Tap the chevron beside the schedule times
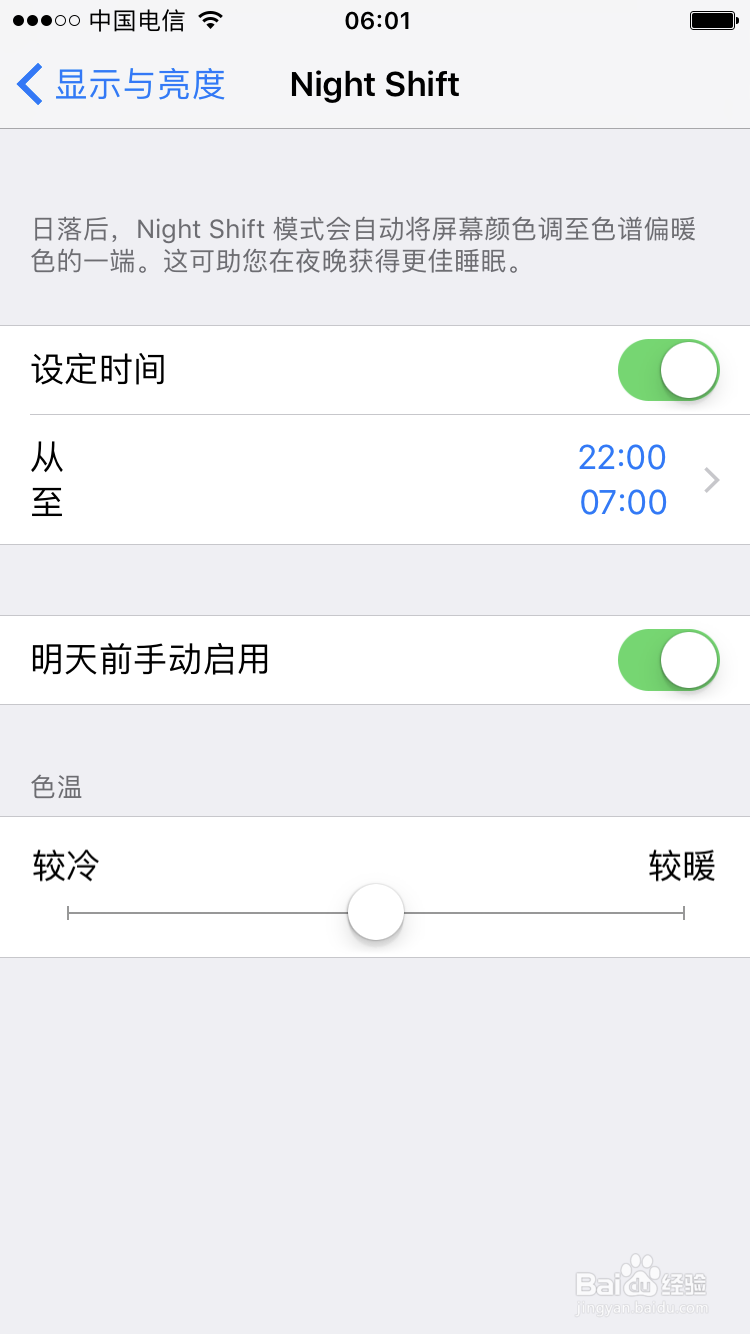The image size is (750, 1334). pyautogui.click(x=710, y=480)
